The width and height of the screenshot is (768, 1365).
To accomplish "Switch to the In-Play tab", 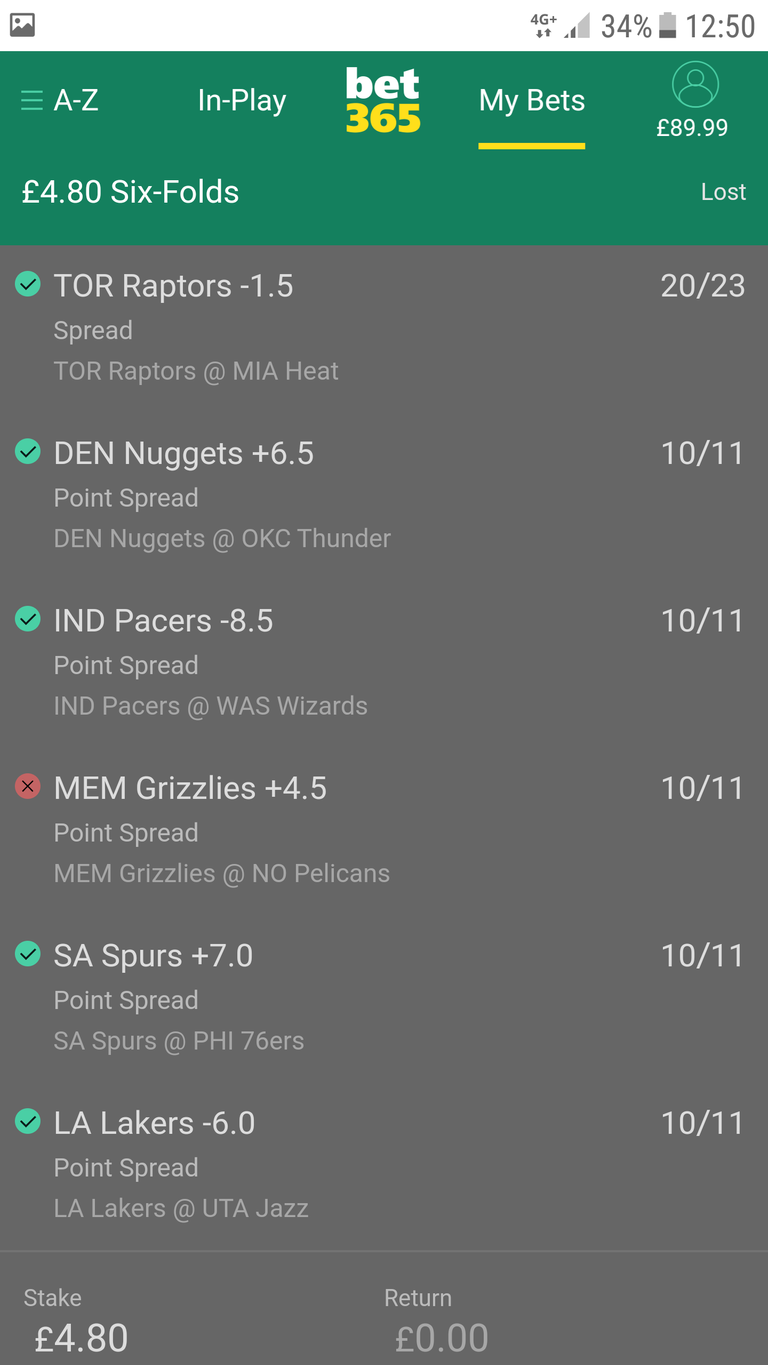I will pyautogui.click(x=241, y=101).
